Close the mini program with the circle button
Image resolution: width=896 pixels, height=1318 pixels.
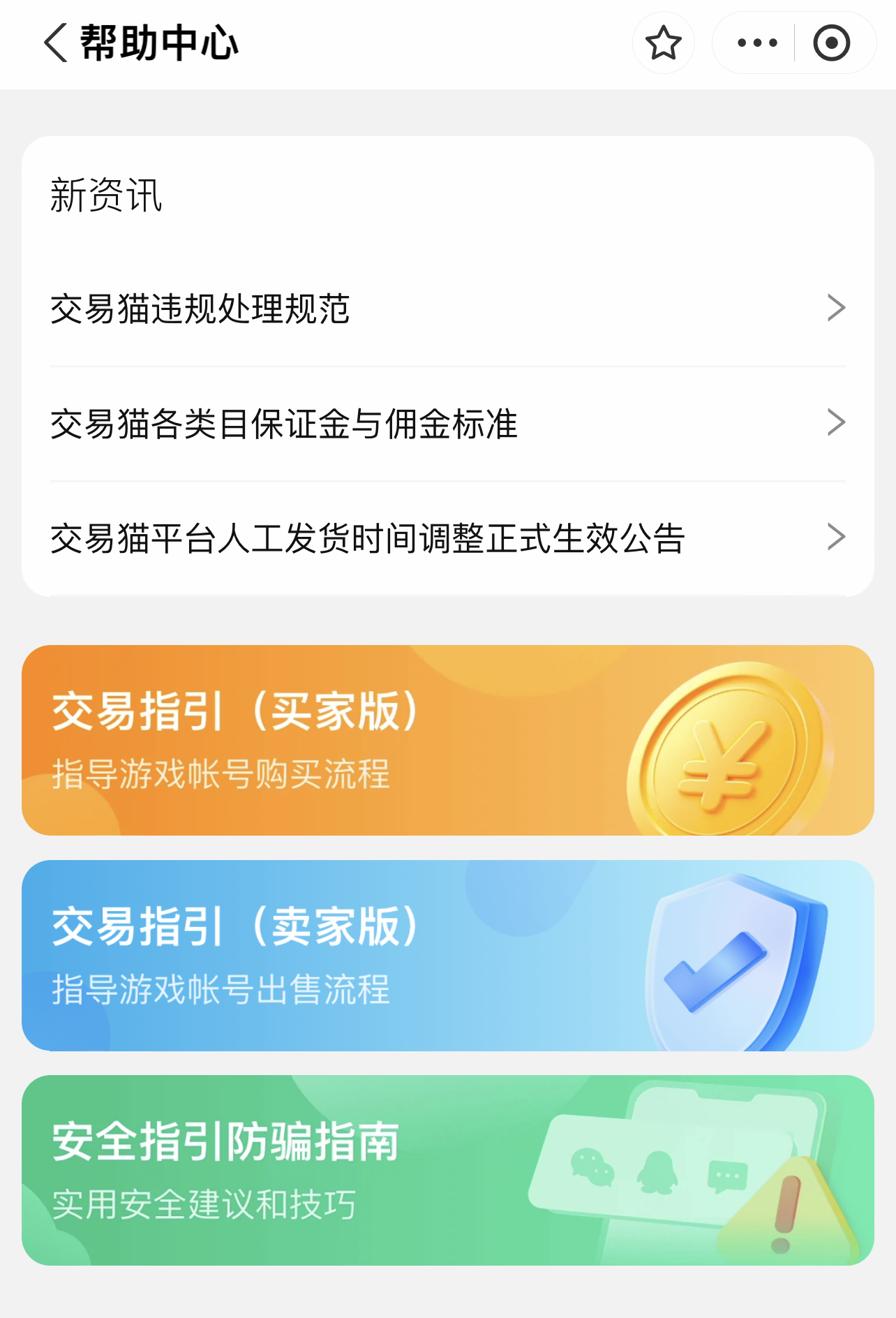(831, 43)
